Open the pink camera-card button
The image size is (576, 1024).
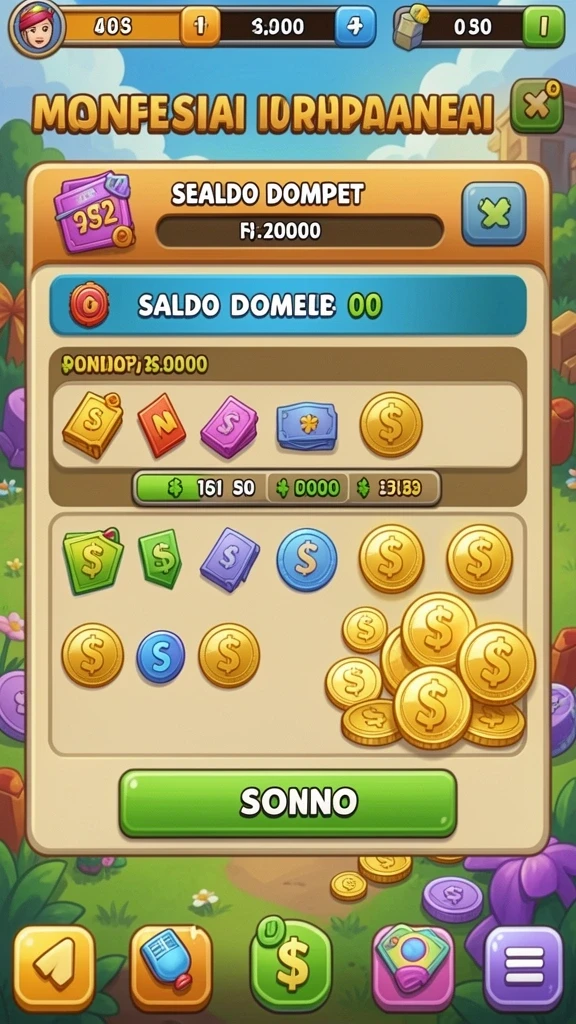(413, 968)
